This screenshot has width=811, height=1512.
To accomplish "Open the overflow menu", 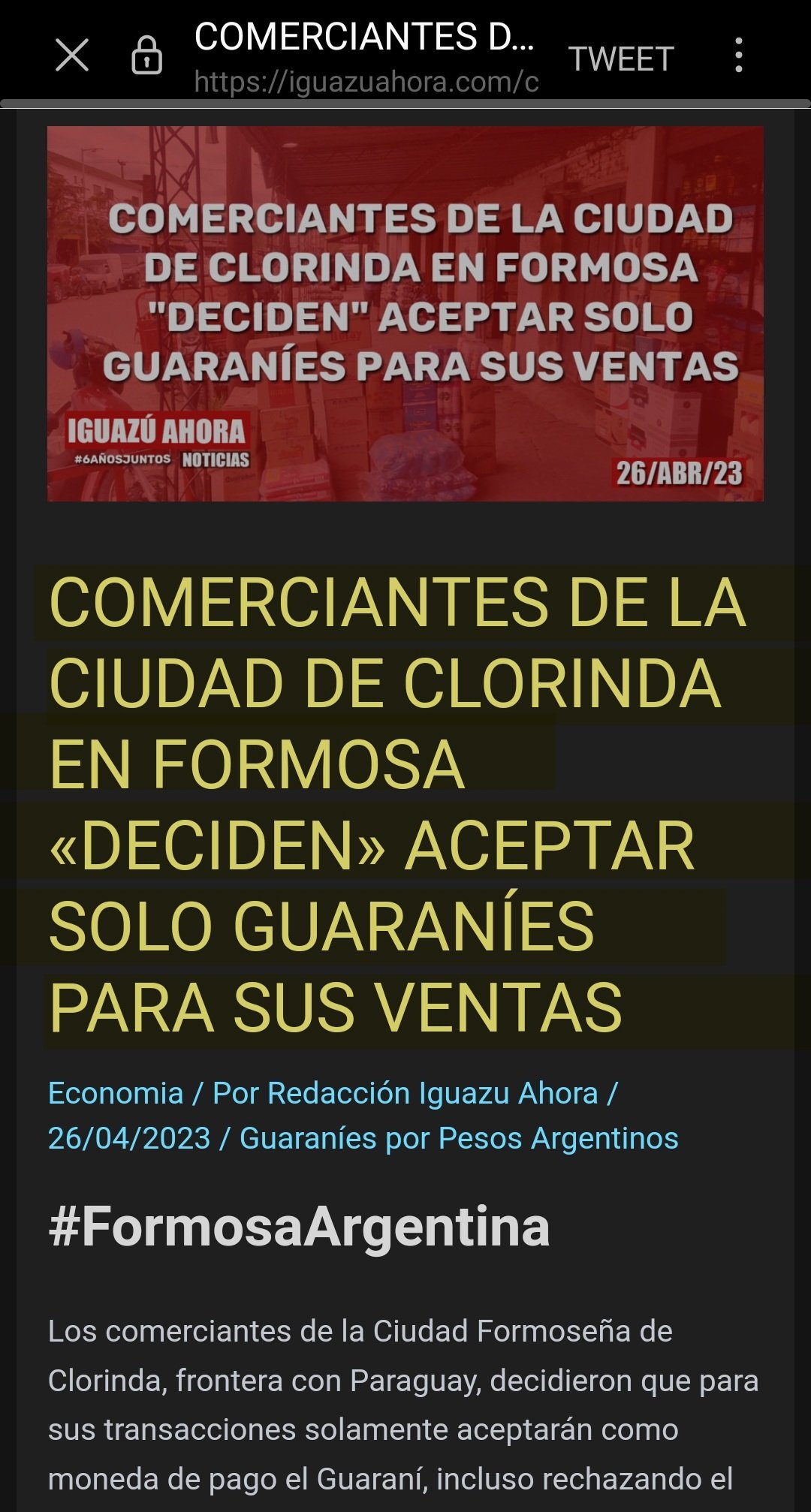I will click(x=739, y=56).
